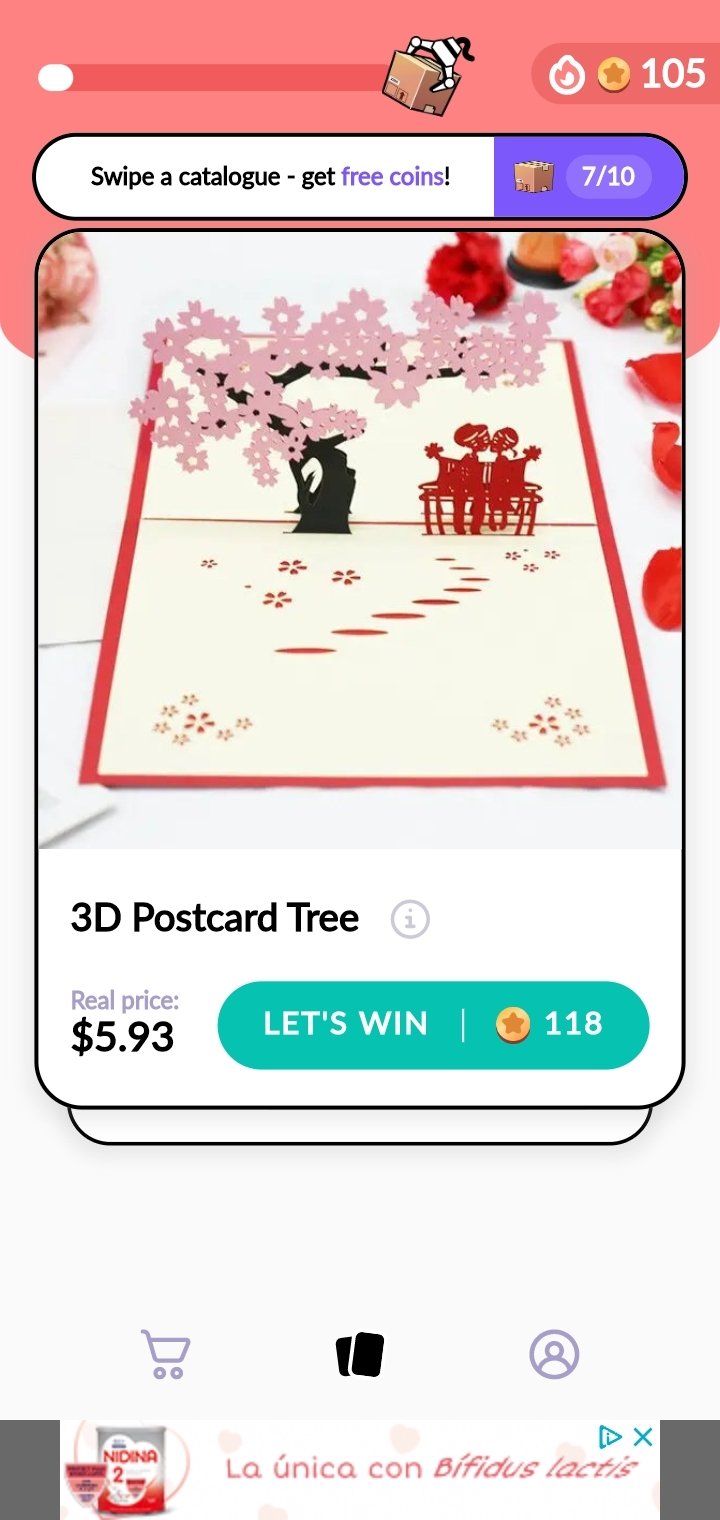720x1520 pixels.
Task: Open info icon next to 3D Postcard Tree
Action: (x=410, y=918)
